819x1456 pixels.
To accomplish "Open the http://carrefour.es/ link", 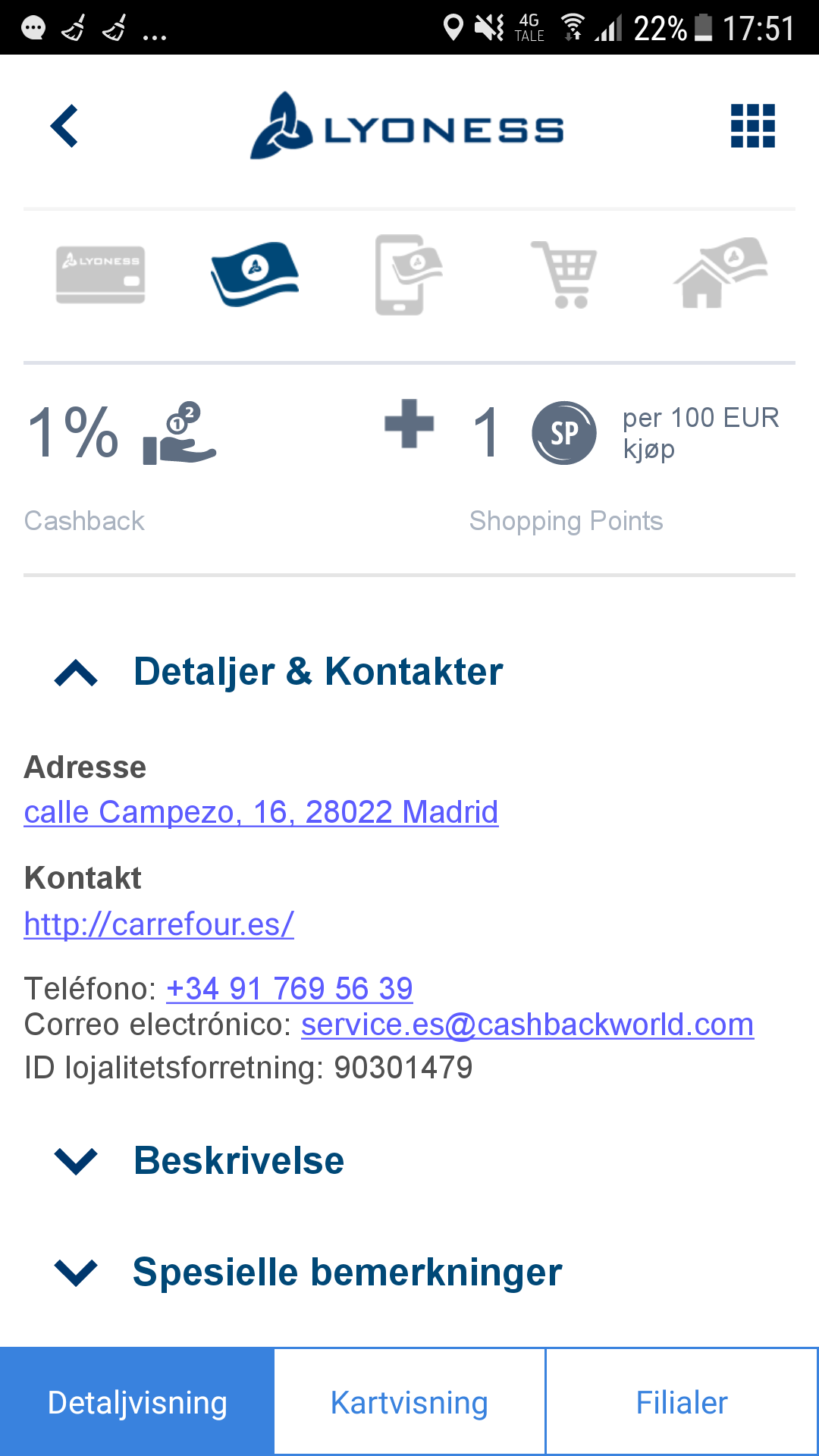I will tap(159, 924).
